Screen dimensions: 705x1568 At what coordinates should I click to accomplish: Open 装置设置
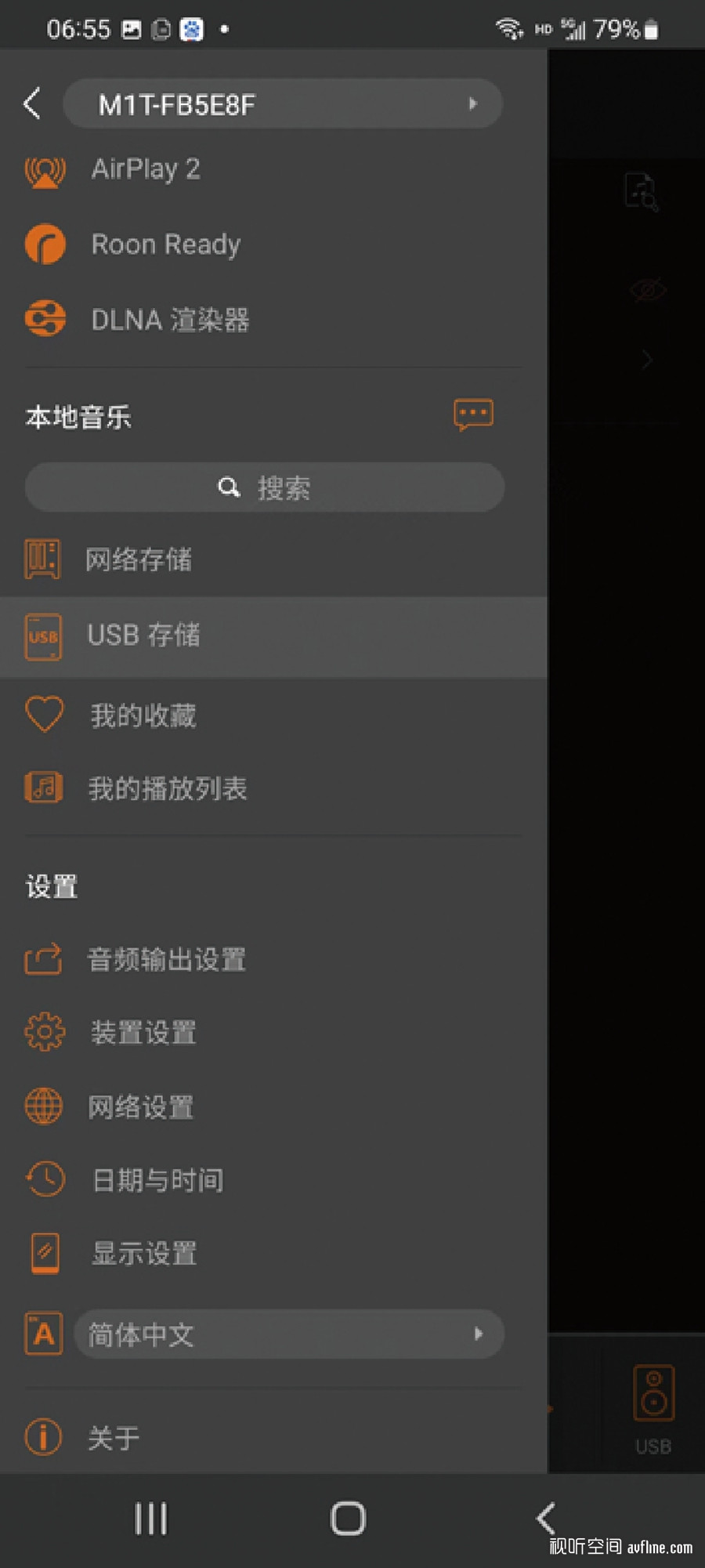pyautogui.click(x=273, y=1033)
